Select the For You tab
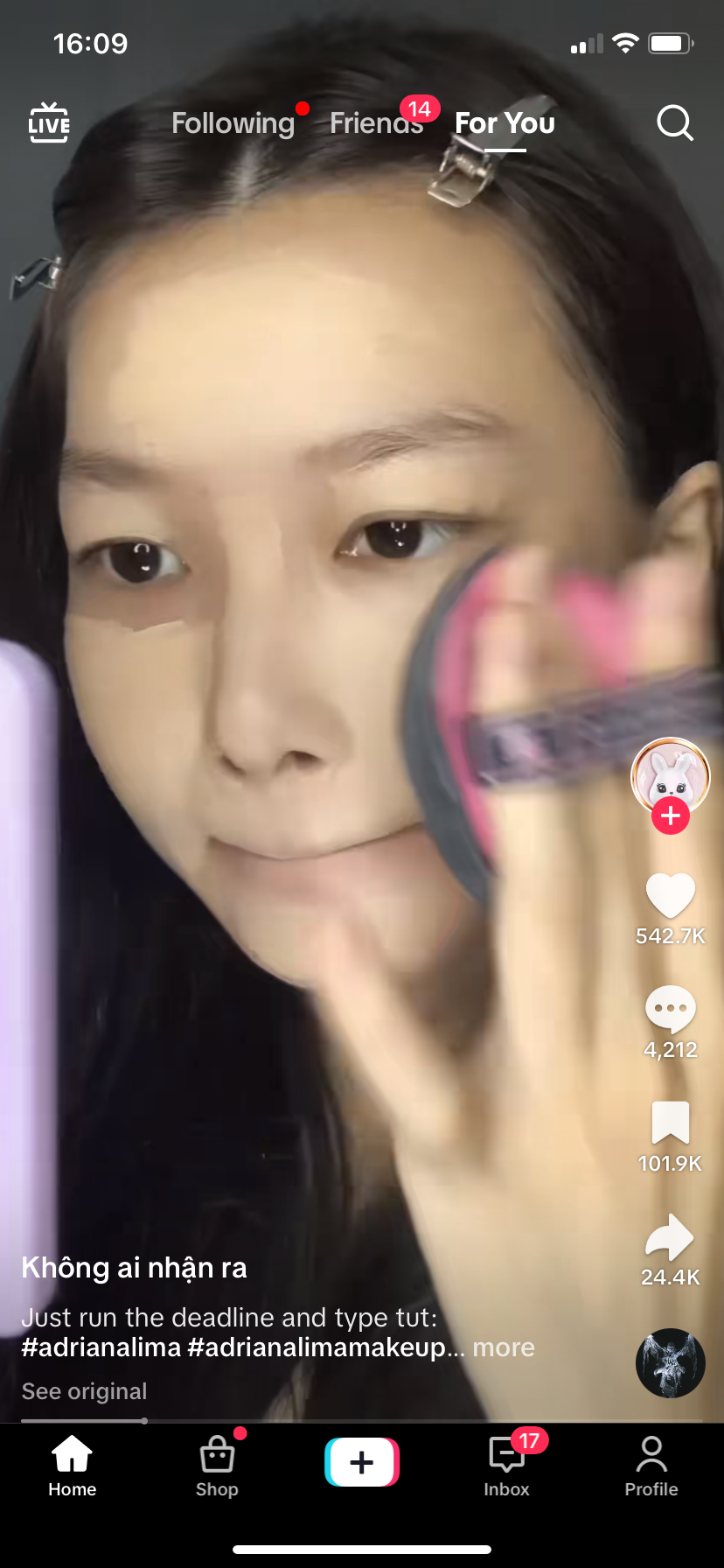724x1568 pixels. click(505, 123)
